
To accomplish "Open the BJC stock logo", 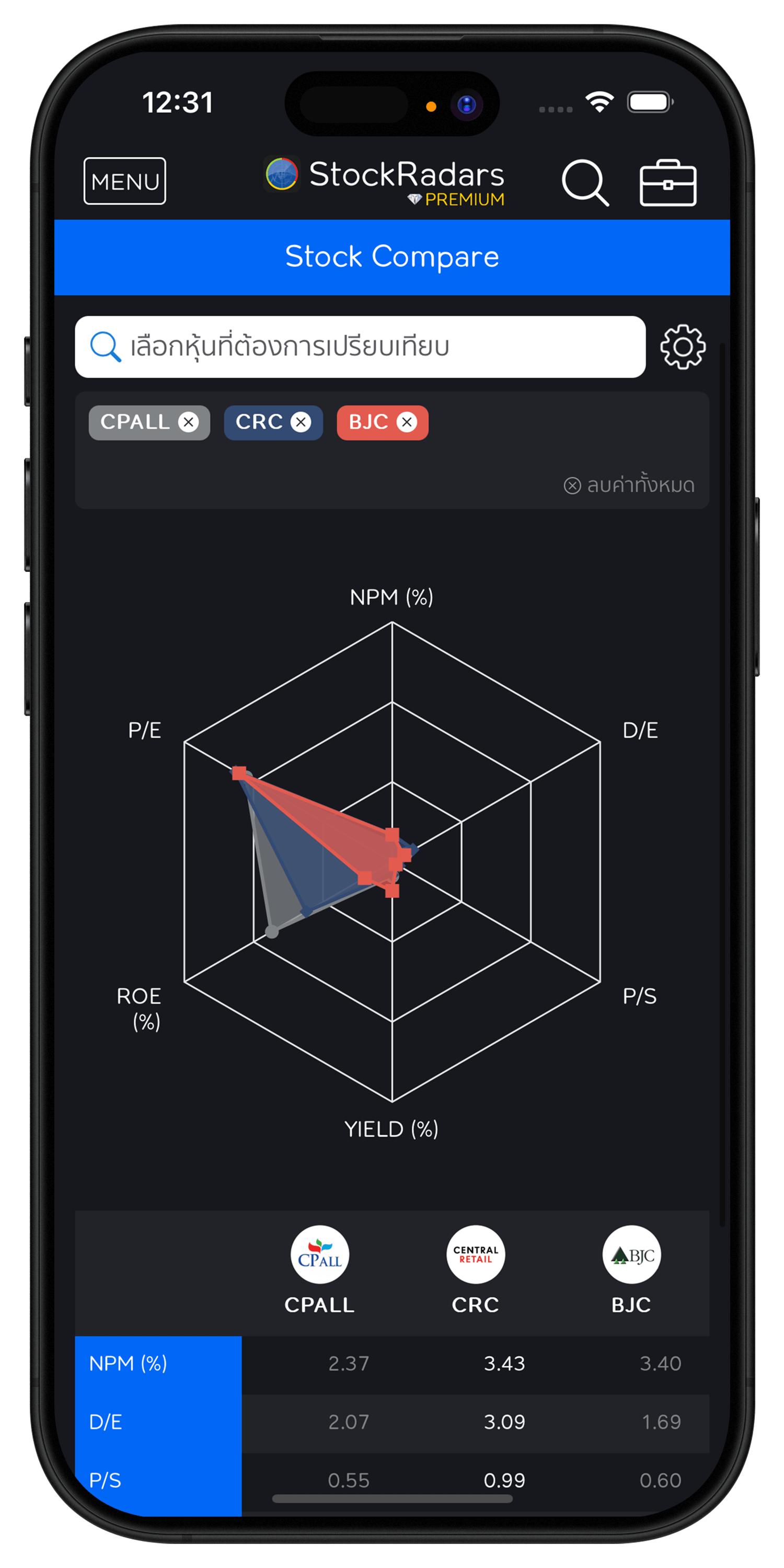I will pyautogui.click(x=631, y=1254).
